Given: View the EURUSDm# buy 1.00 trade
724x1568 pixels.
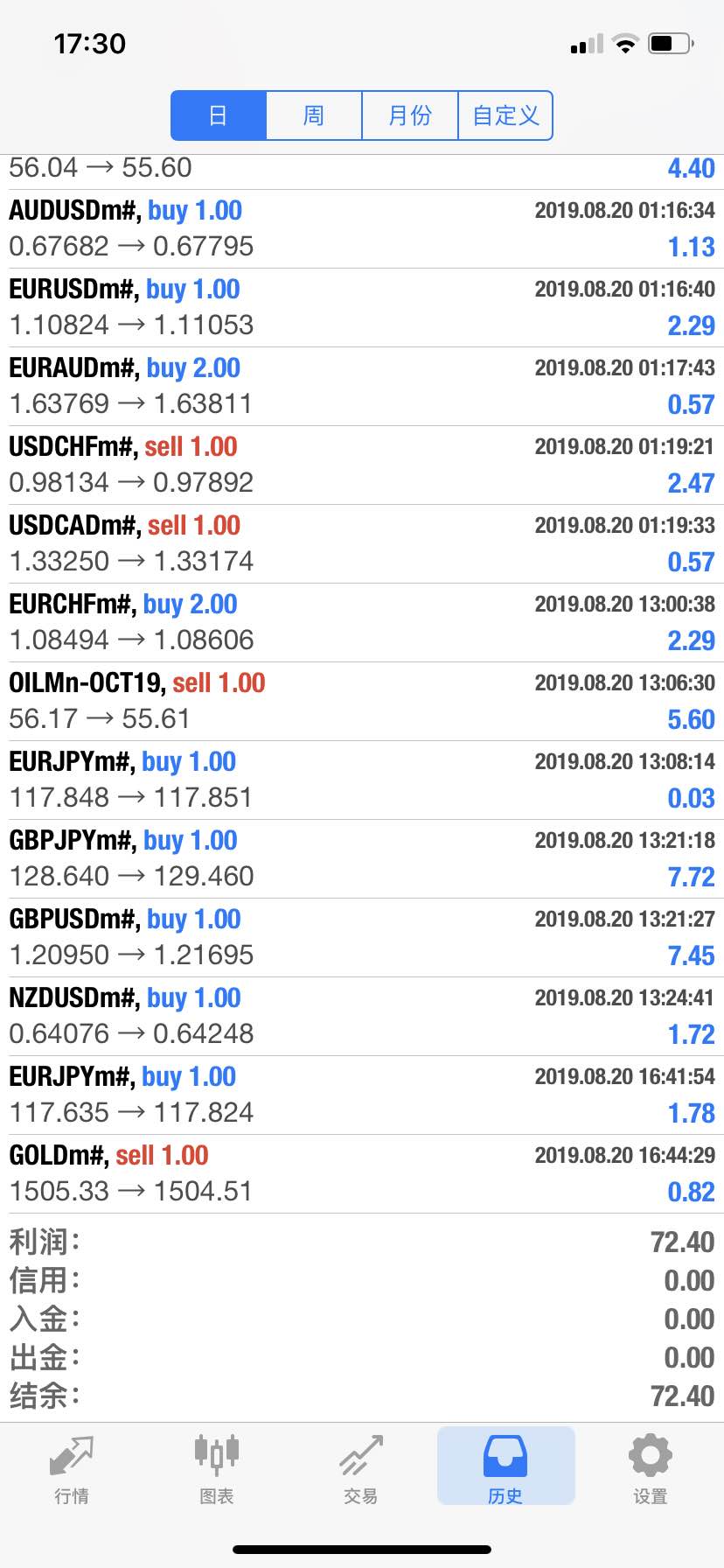Looking at the screenshot, I should [362, 308].
